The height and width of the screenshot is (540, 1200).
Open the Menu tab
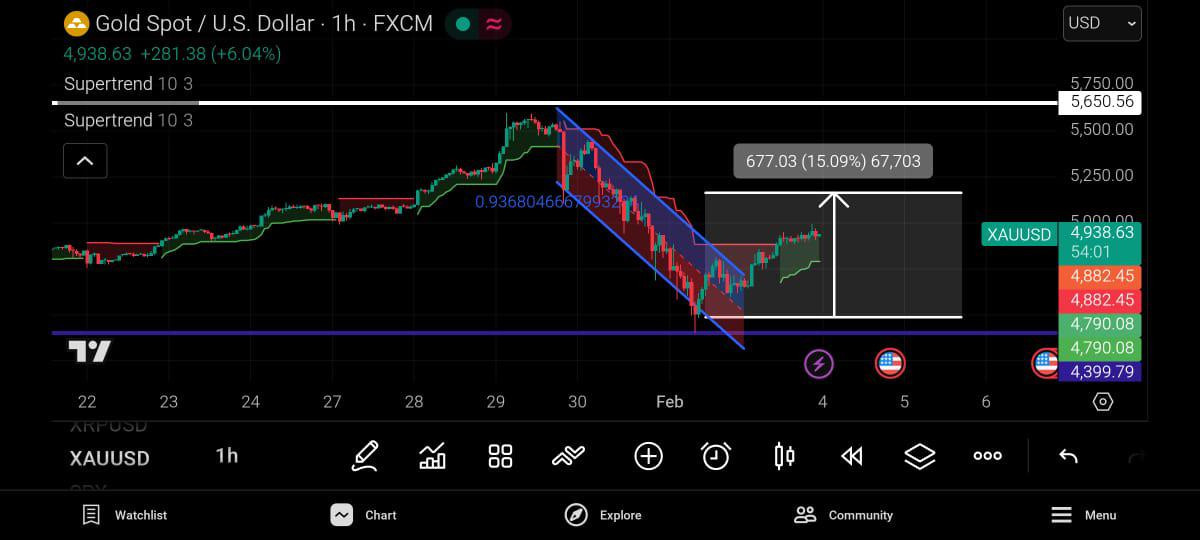(x=1083, y=515)
